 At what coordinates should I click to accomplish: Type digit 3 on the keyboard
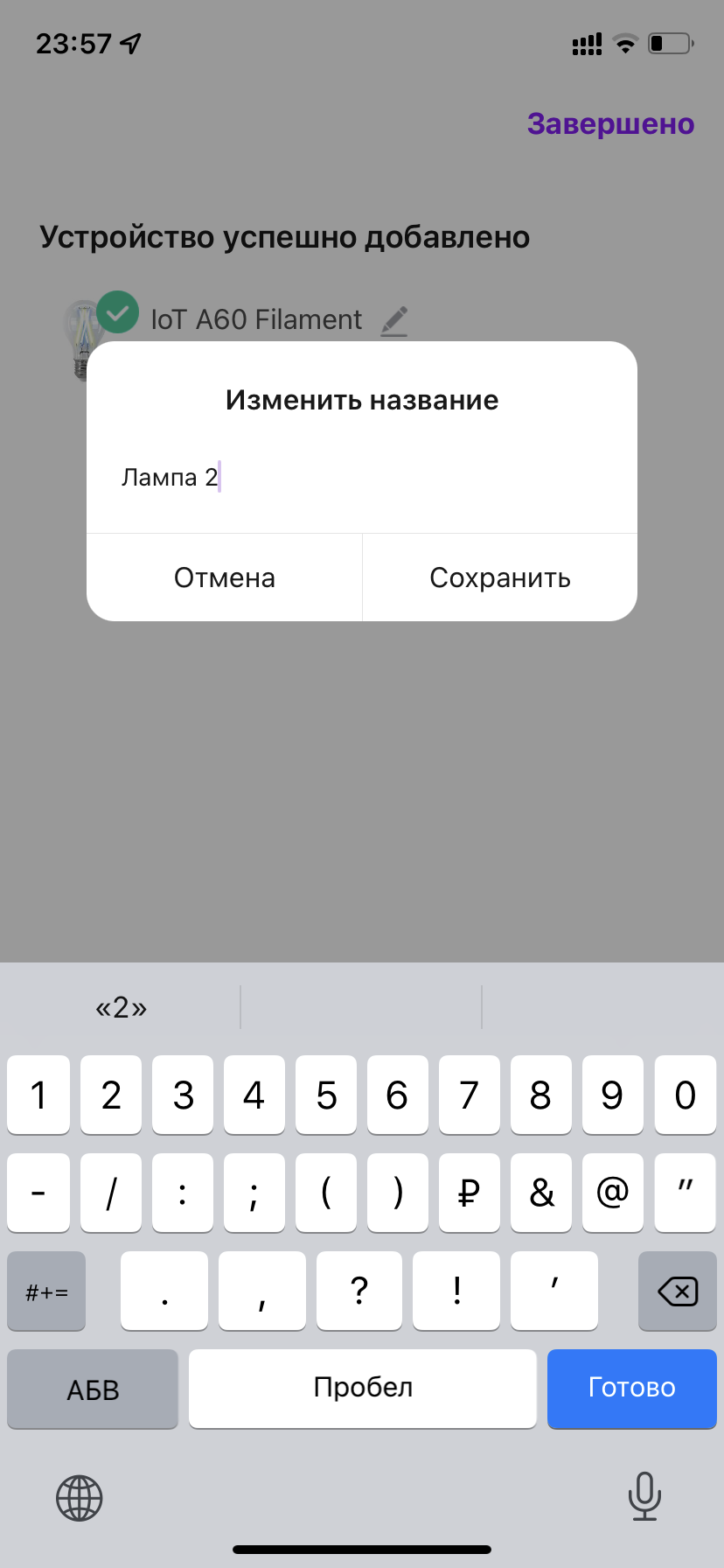pos(183,1095)
